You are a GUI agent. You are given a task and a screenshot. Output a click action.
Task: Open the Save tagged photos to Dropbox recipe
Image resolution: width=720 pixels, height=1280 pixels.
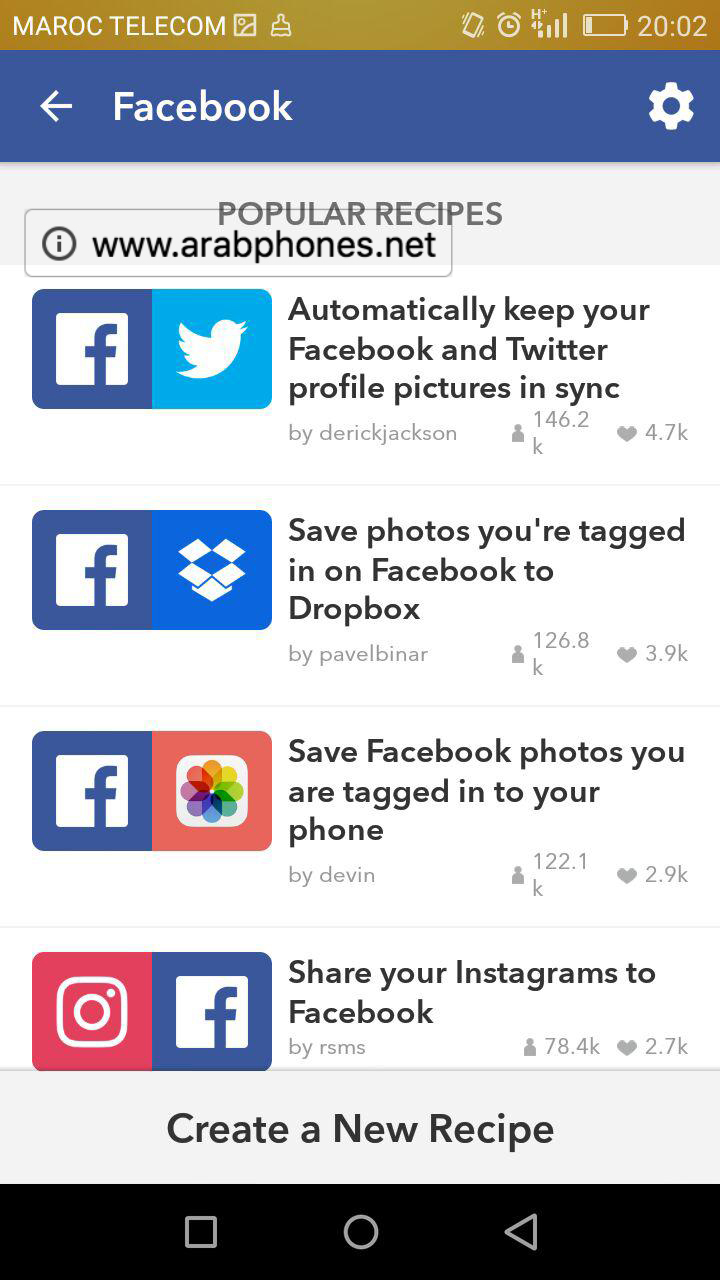tap(486, 569)
